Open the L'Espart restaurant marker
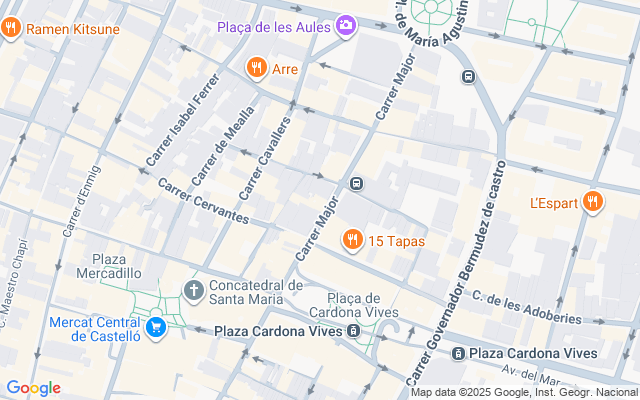The height and width of the screenshot is (400, 640). tap(593, 202)
